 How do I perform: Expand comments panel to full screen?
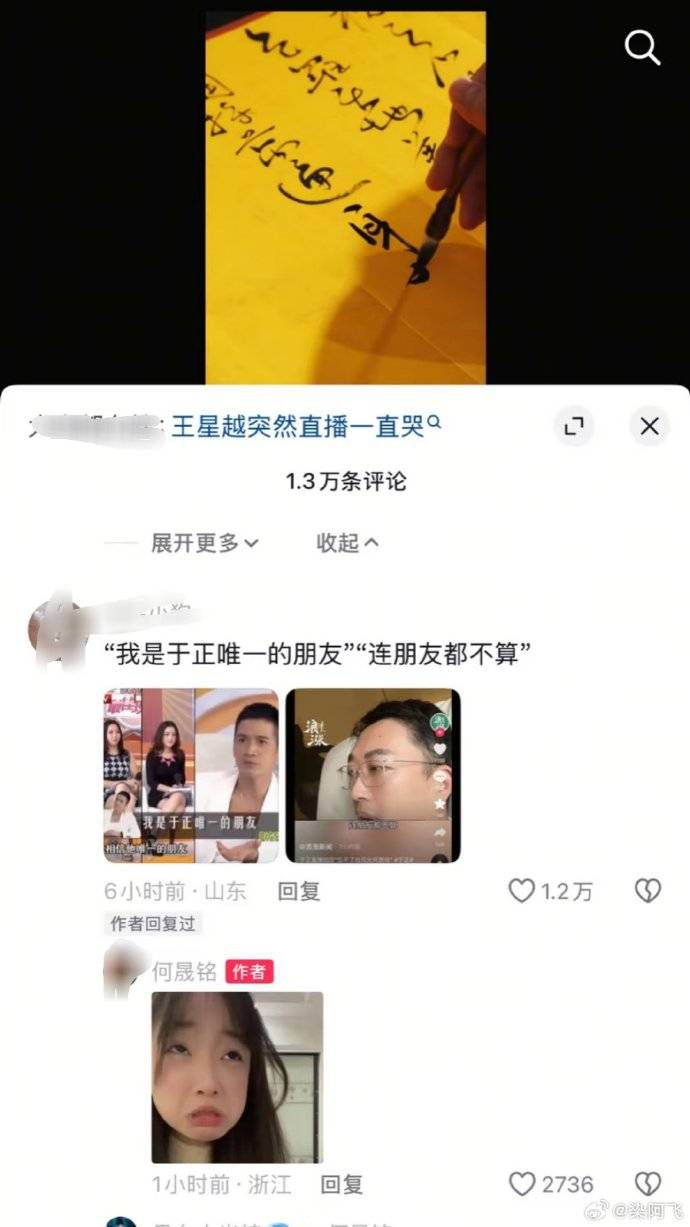(573, 427)
